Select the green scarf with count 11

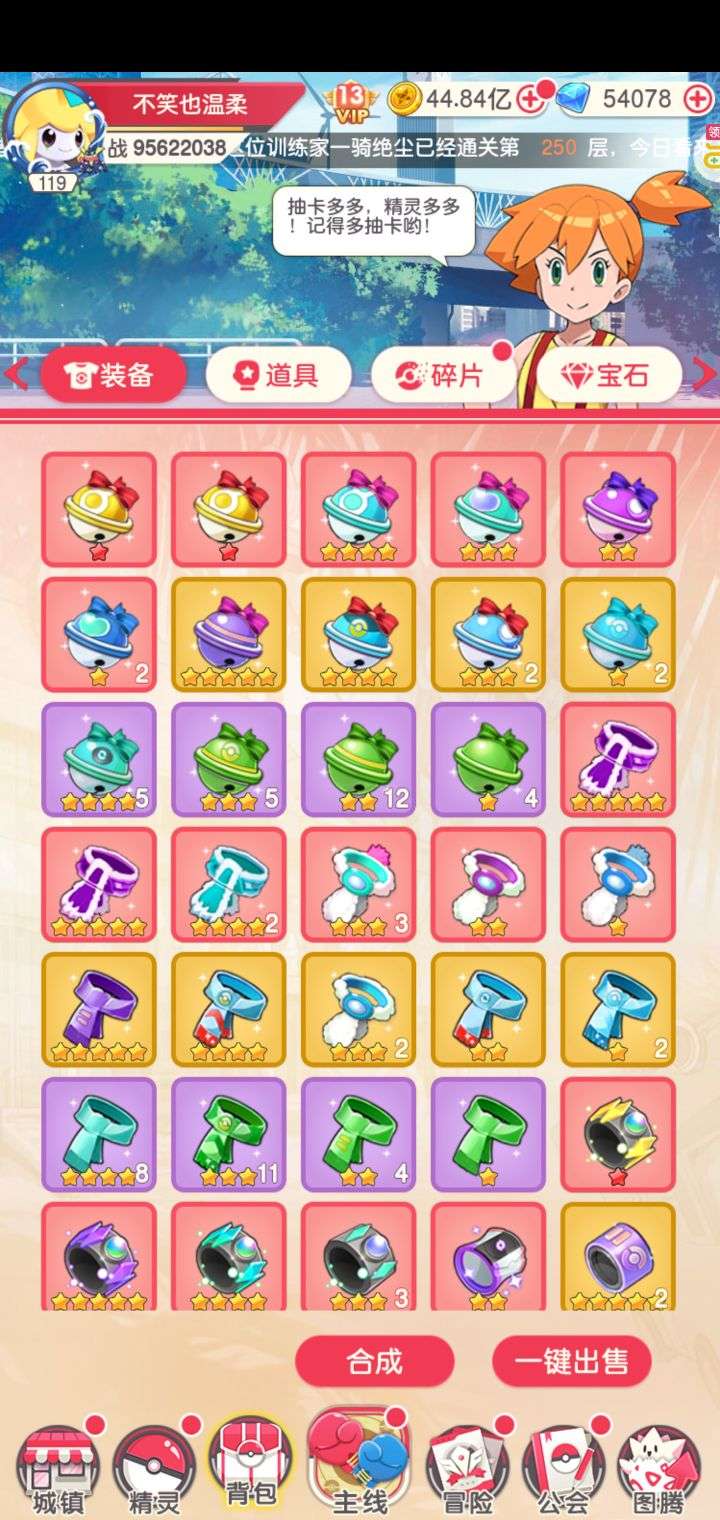click(229, 1134)
